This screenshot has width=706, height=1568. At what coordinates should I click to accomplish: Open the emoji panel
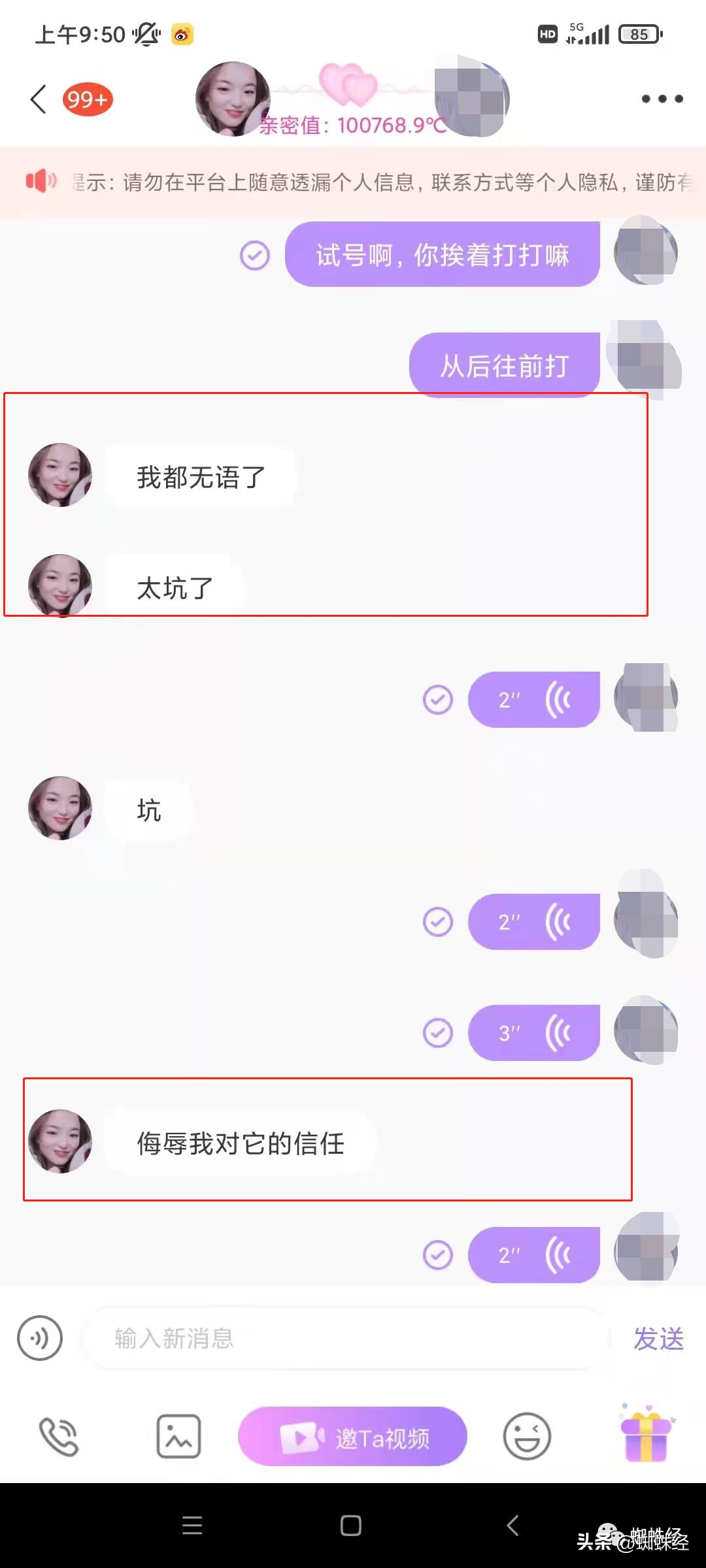click(x=527, y=1436)
